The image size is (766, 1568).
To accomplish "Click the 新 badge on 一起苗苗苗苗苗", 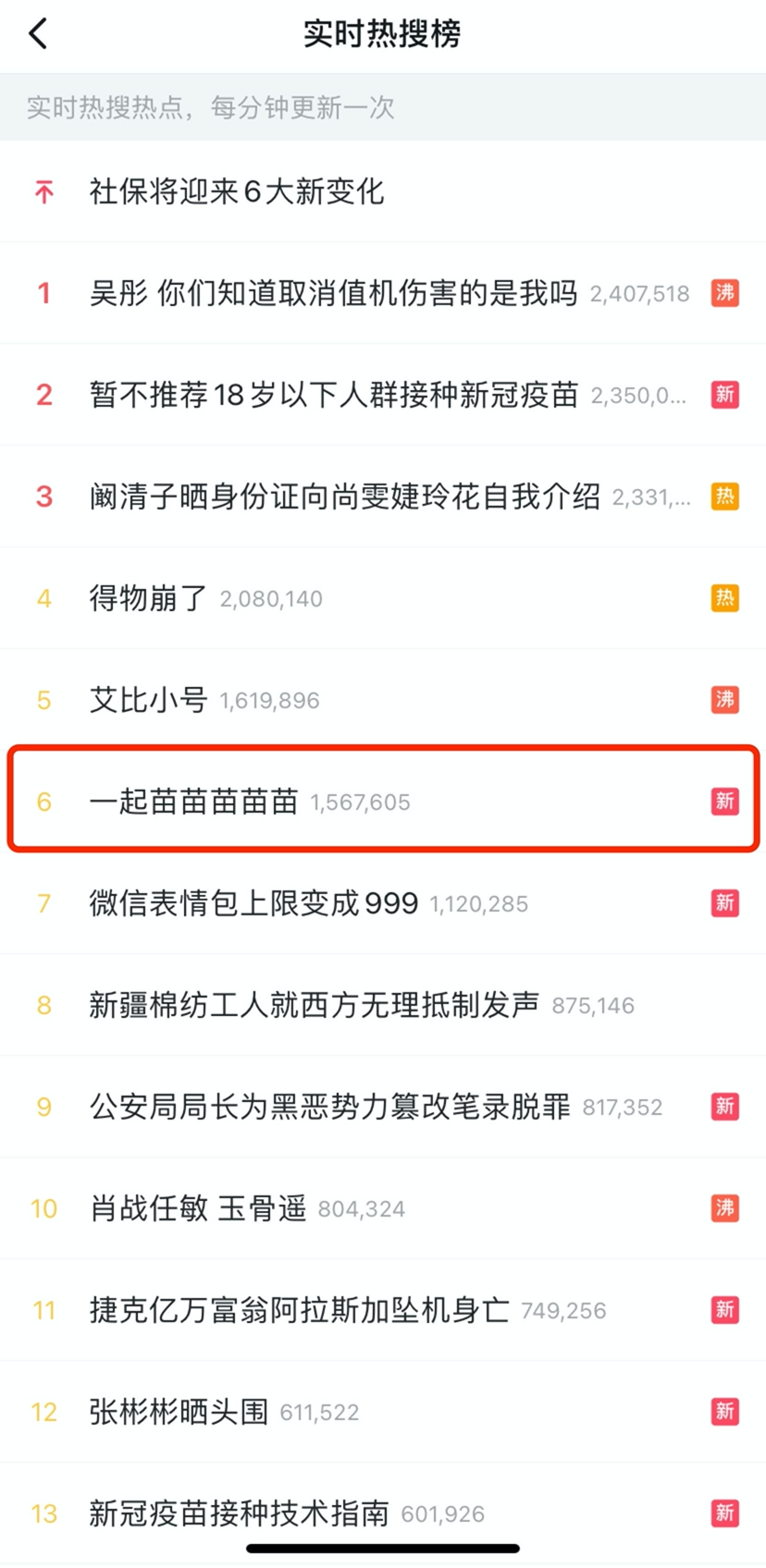I will [x=726, y=802].
